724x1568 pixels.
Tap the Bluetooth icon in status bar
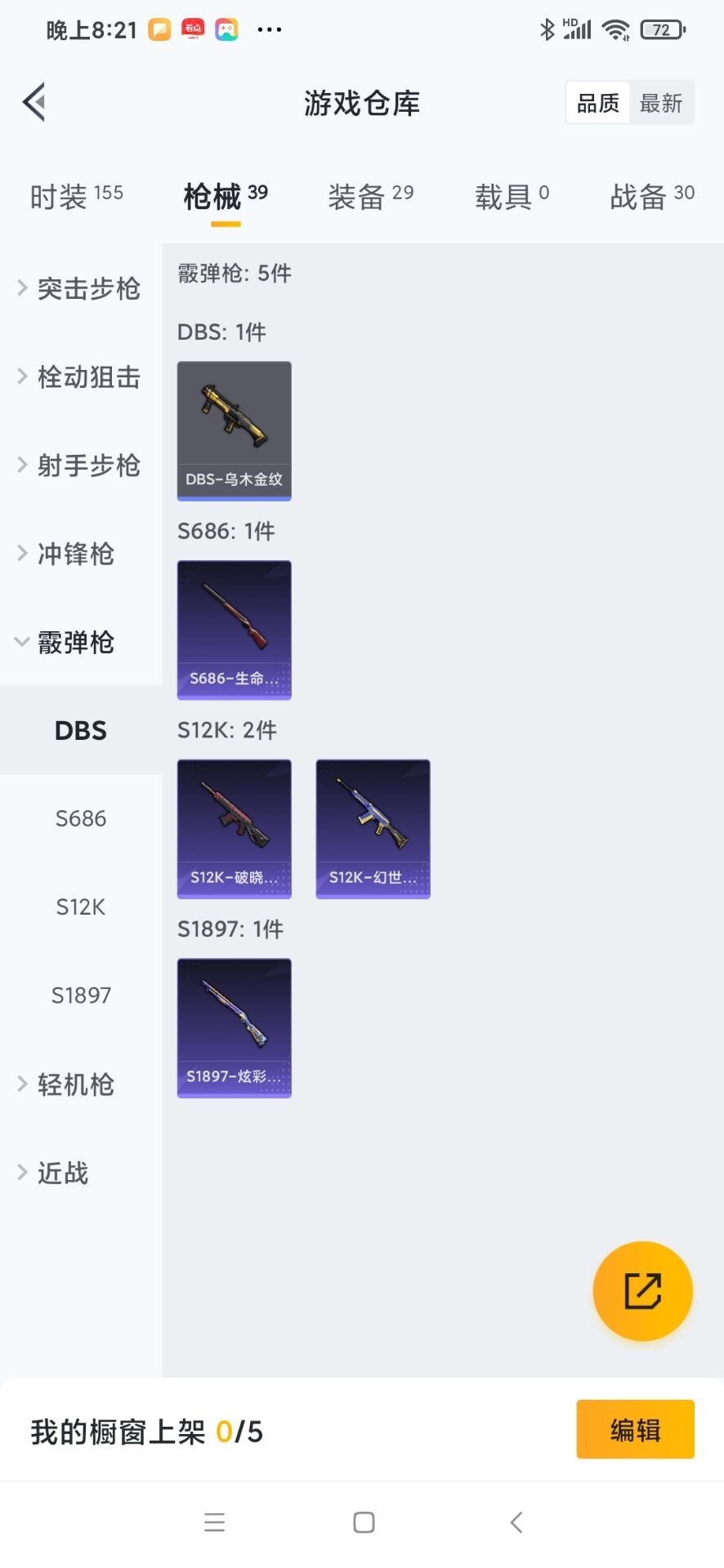(547, 29)
